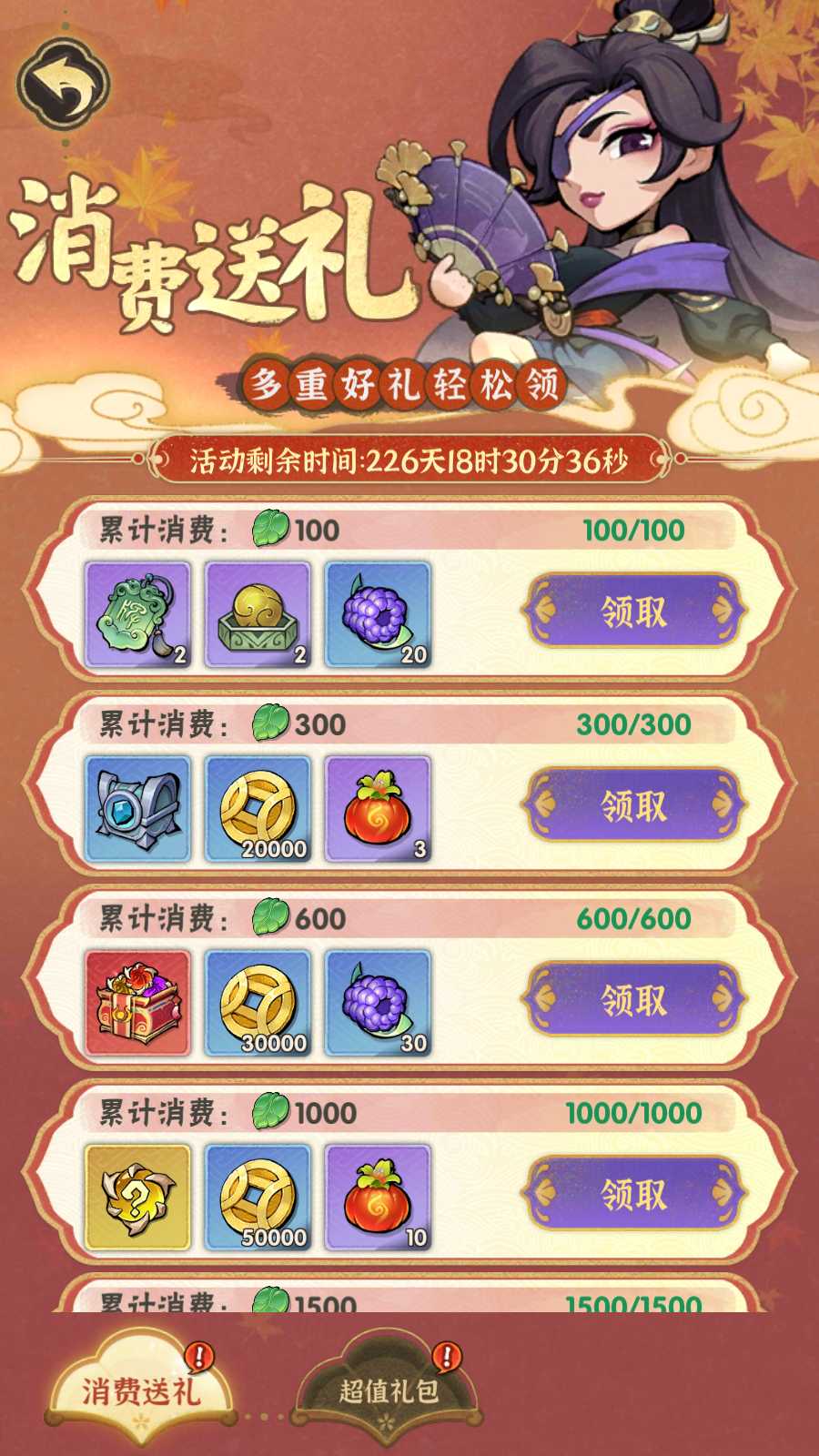Claim the 100 cumulative spending reward
The image size is (819, 1456).
633,612
